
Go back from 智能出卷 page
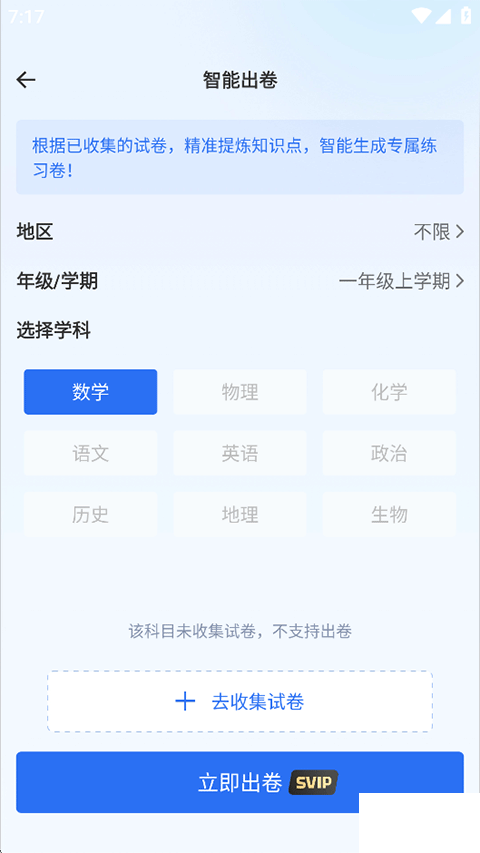click(x=26, y=81)
